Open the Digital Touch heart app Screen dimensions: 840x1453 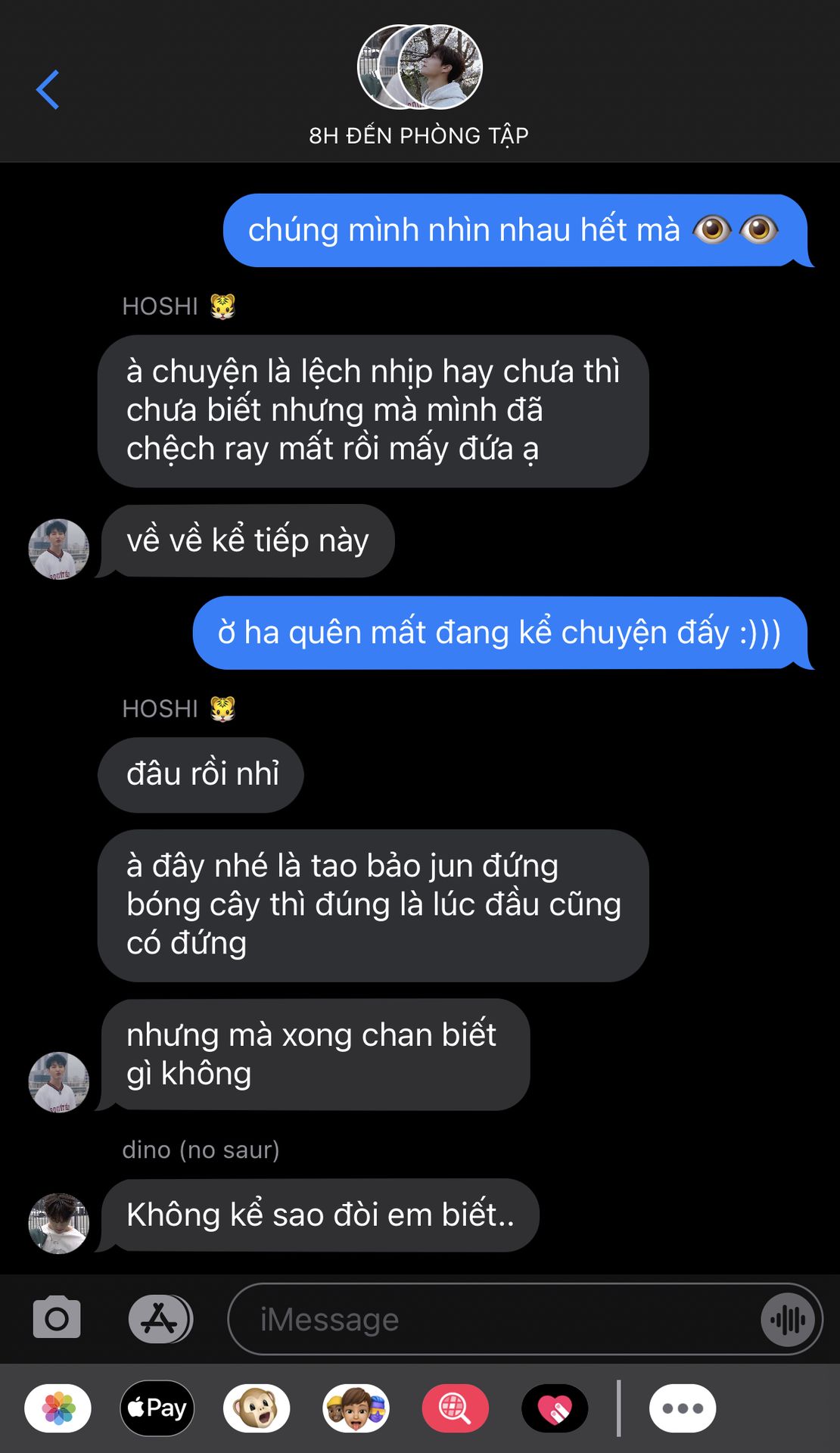pos(555,1408)
